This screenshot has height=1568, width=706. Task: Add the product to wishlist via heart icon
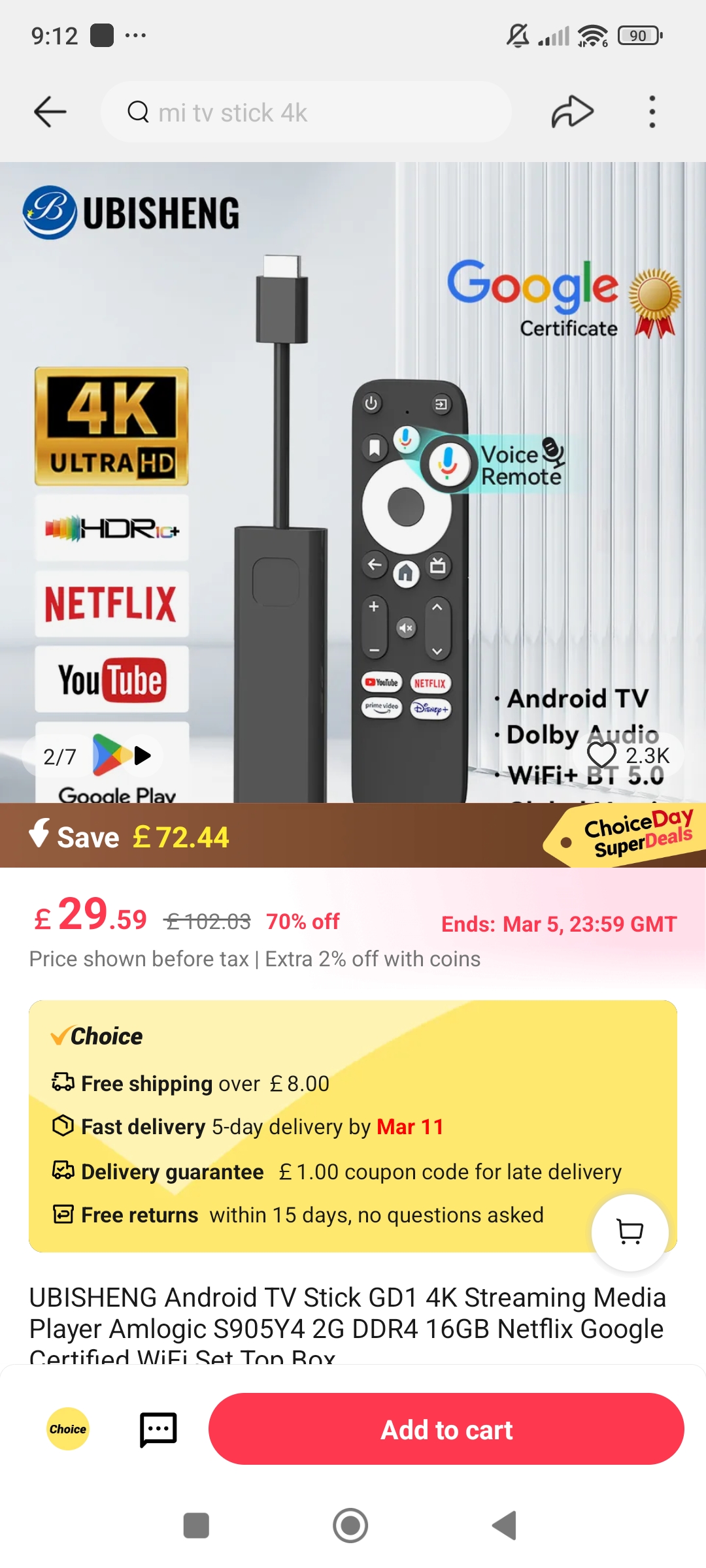click(x=601, y=755)
